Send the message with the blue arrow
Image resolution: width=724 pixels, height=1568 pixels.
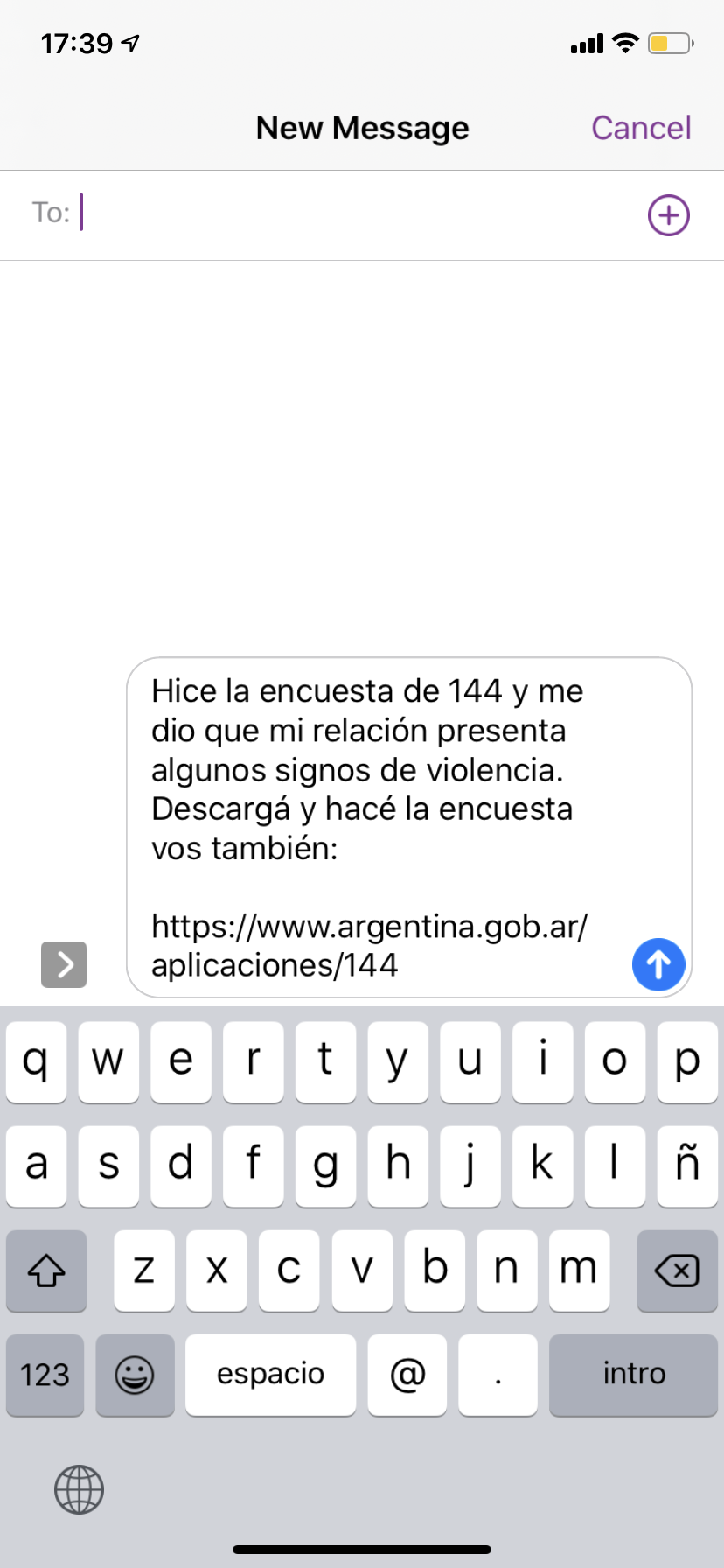(x=658, y=964)
